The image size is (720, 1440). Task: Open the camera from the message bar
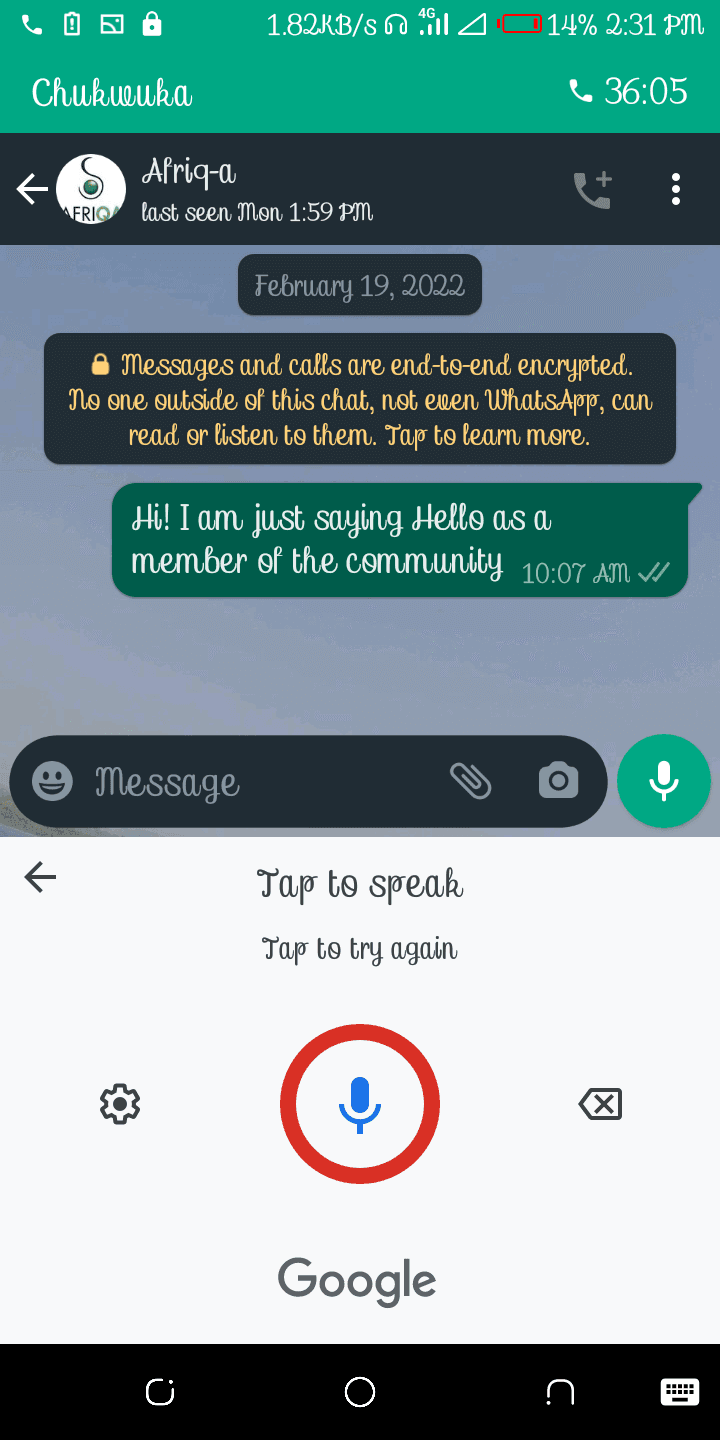click(558, 781)
